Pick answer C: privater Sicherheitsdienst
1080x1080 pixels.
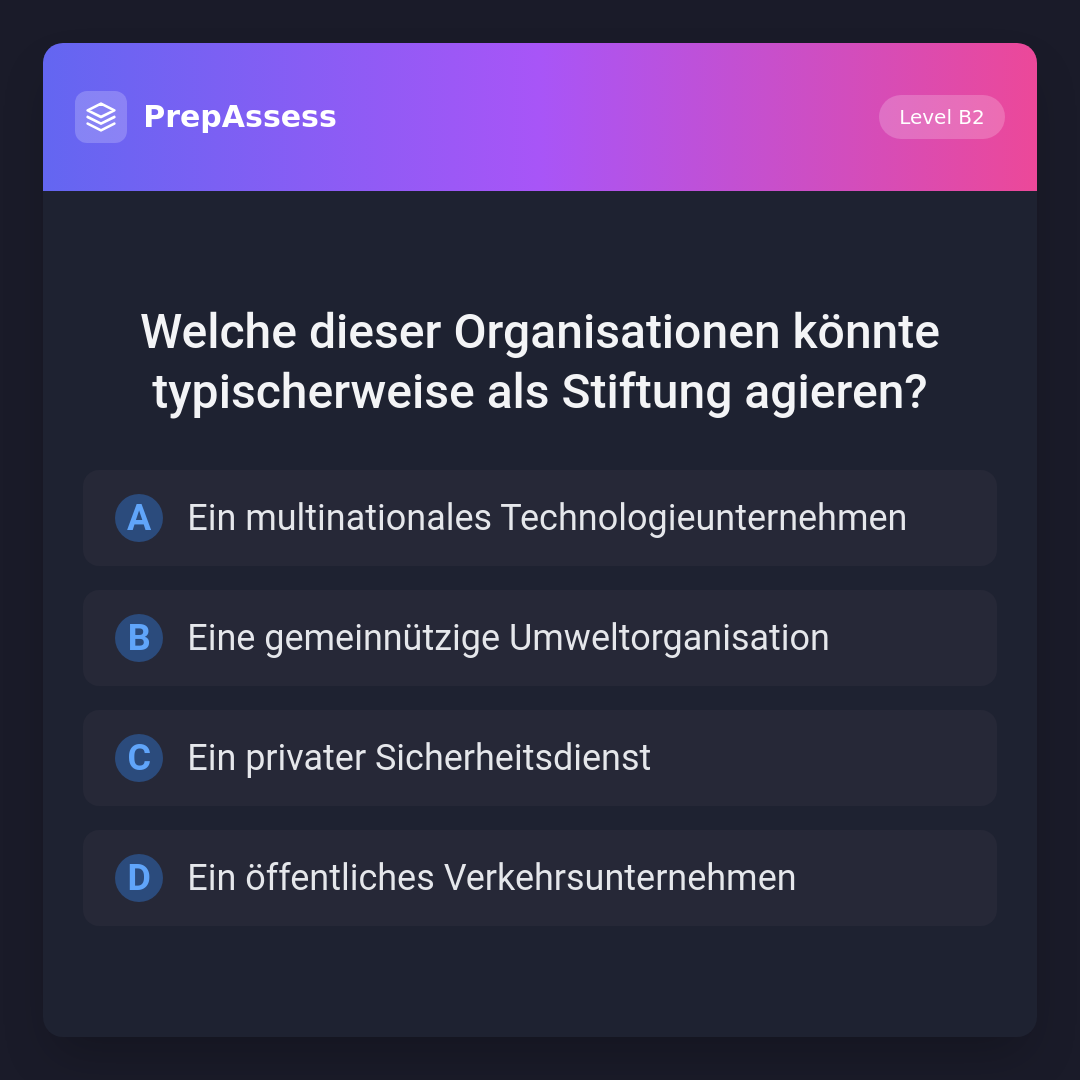(540, 758)
